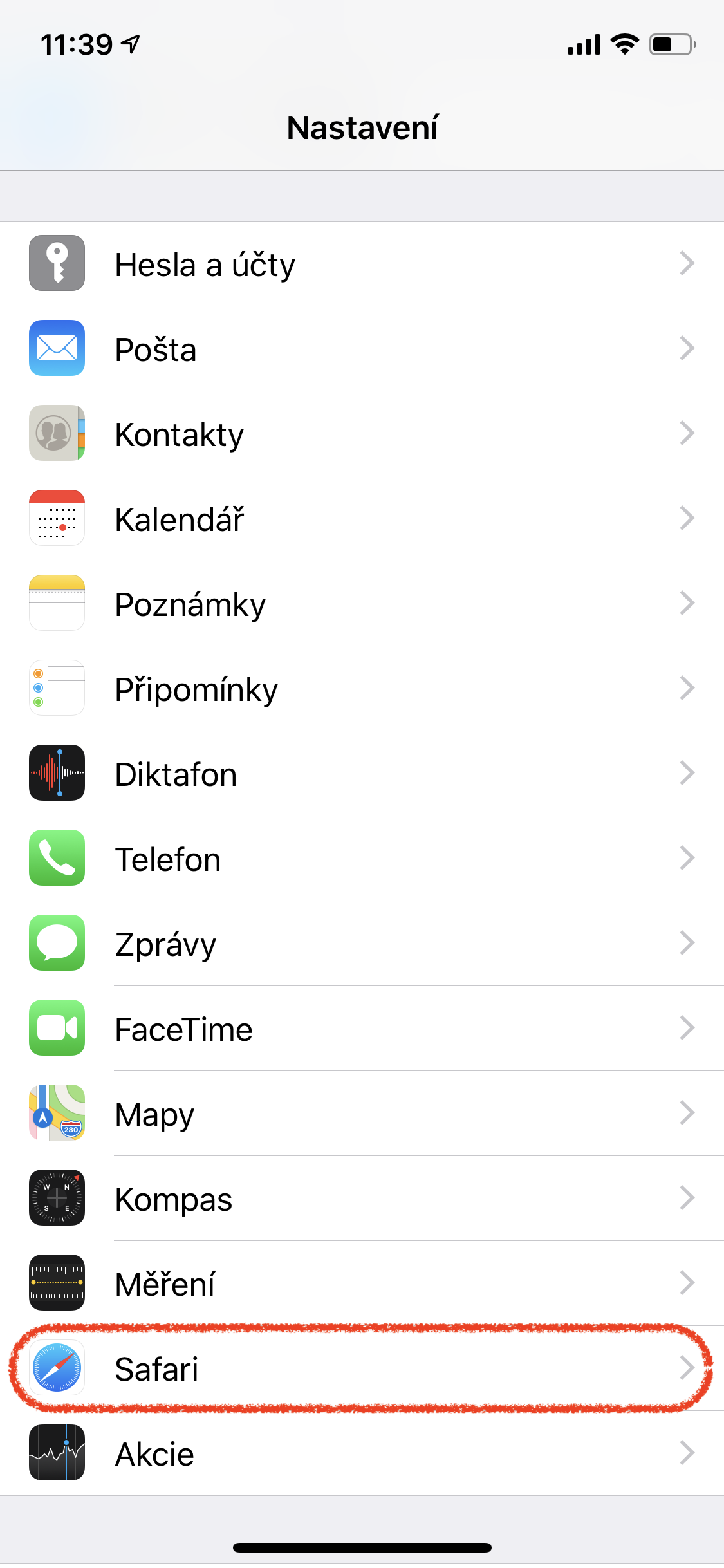Screen dimensions: 724x1568
Task: Open the Telefon green phone icon
Action: 57,858
